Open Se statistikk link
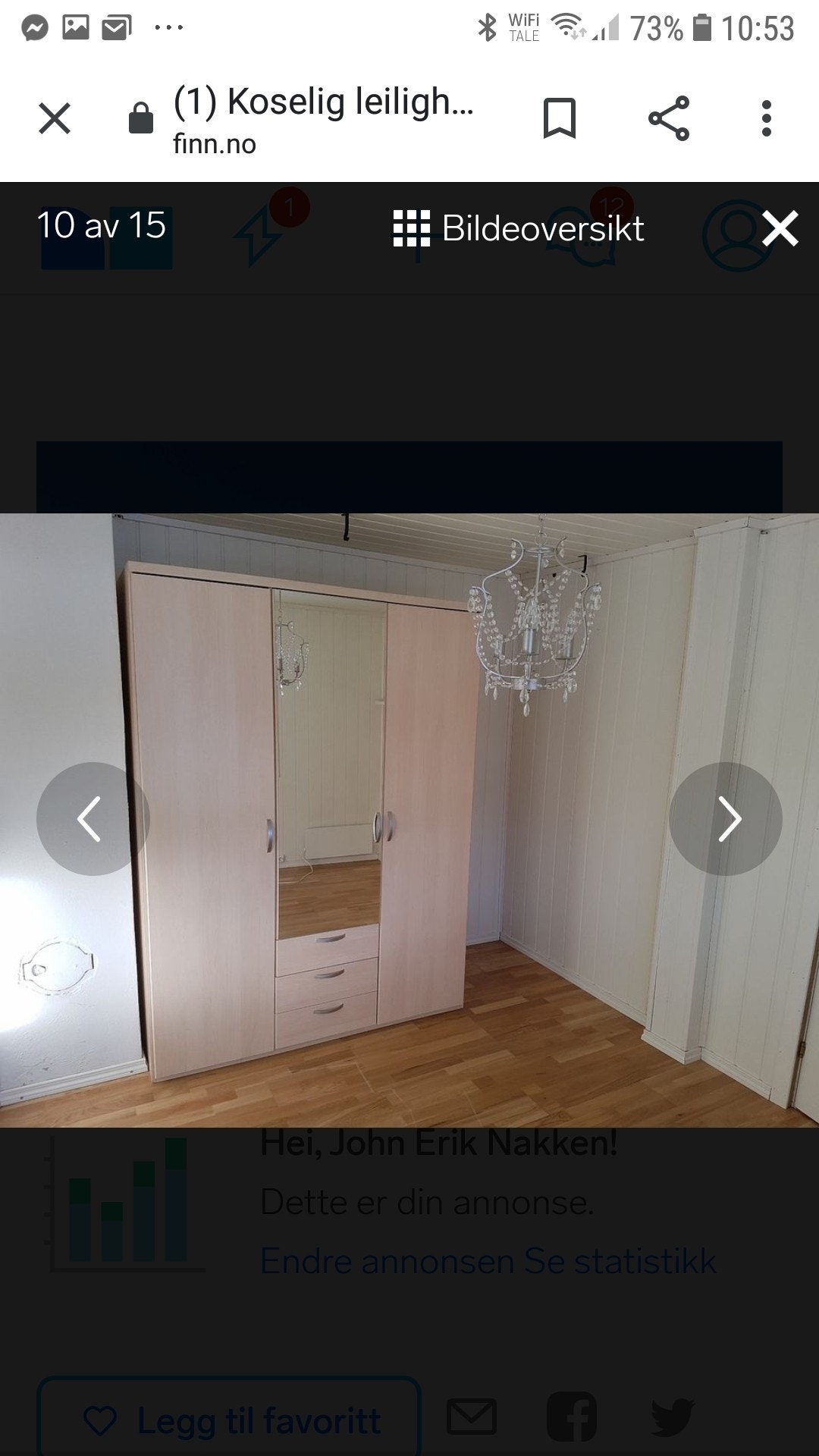819x1456 pixels. tap(622, 1259)
